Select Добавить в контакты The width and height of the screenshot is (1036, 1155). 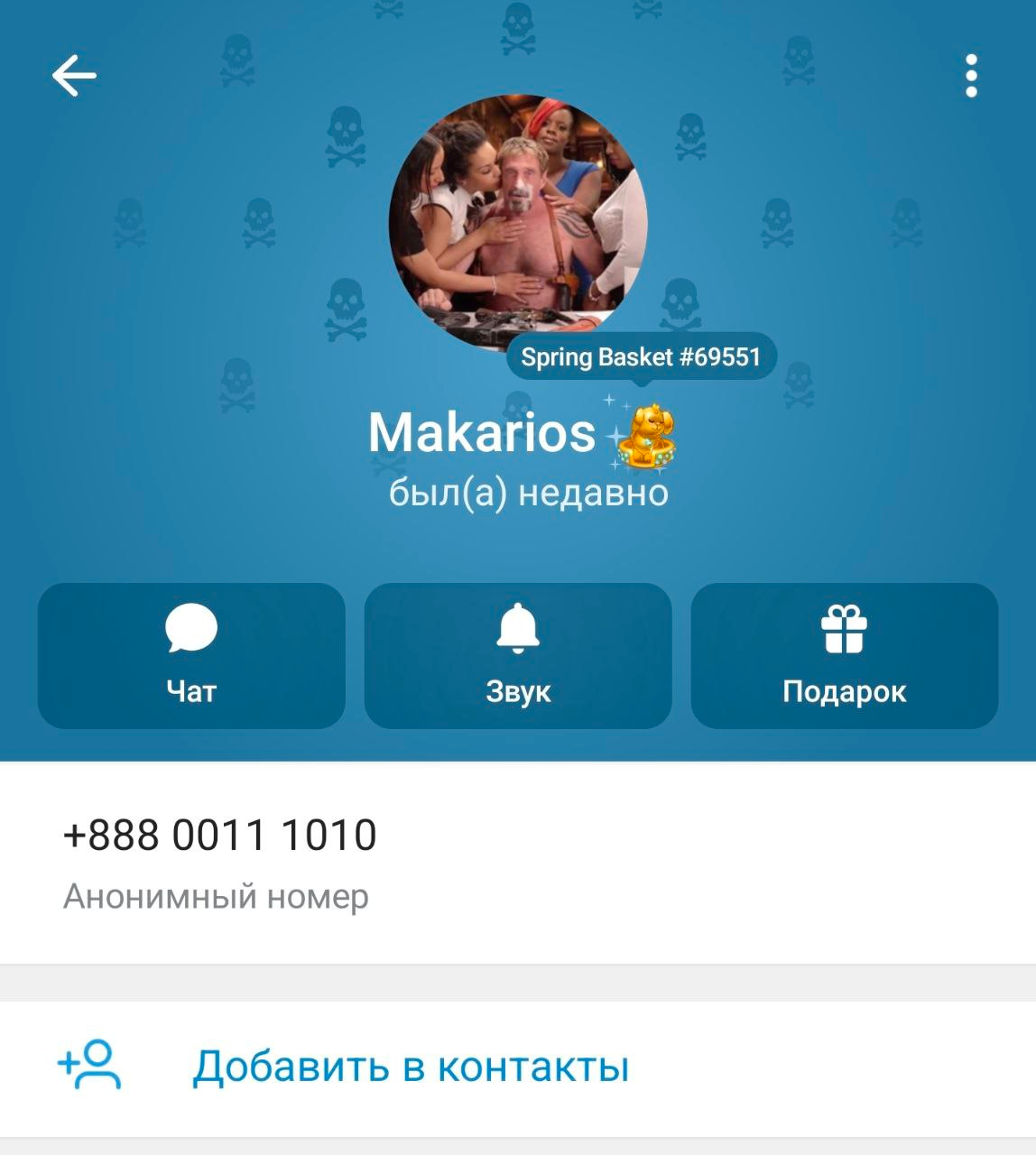click(411, 1067)
